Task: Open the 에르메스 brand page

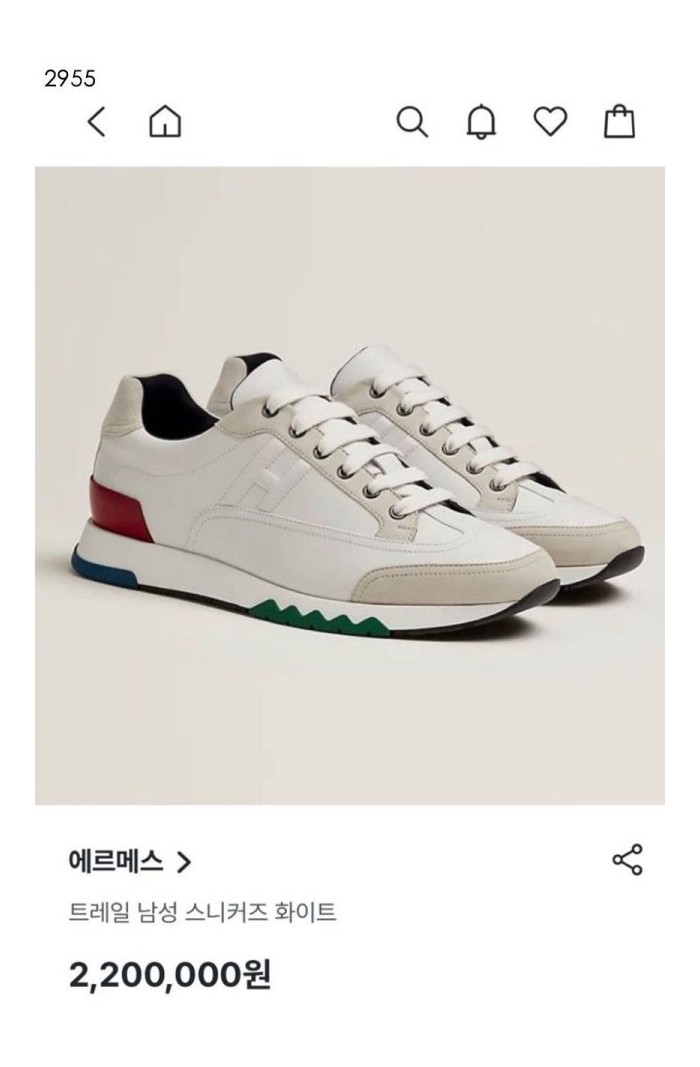Action: click(x=130, y=861)
